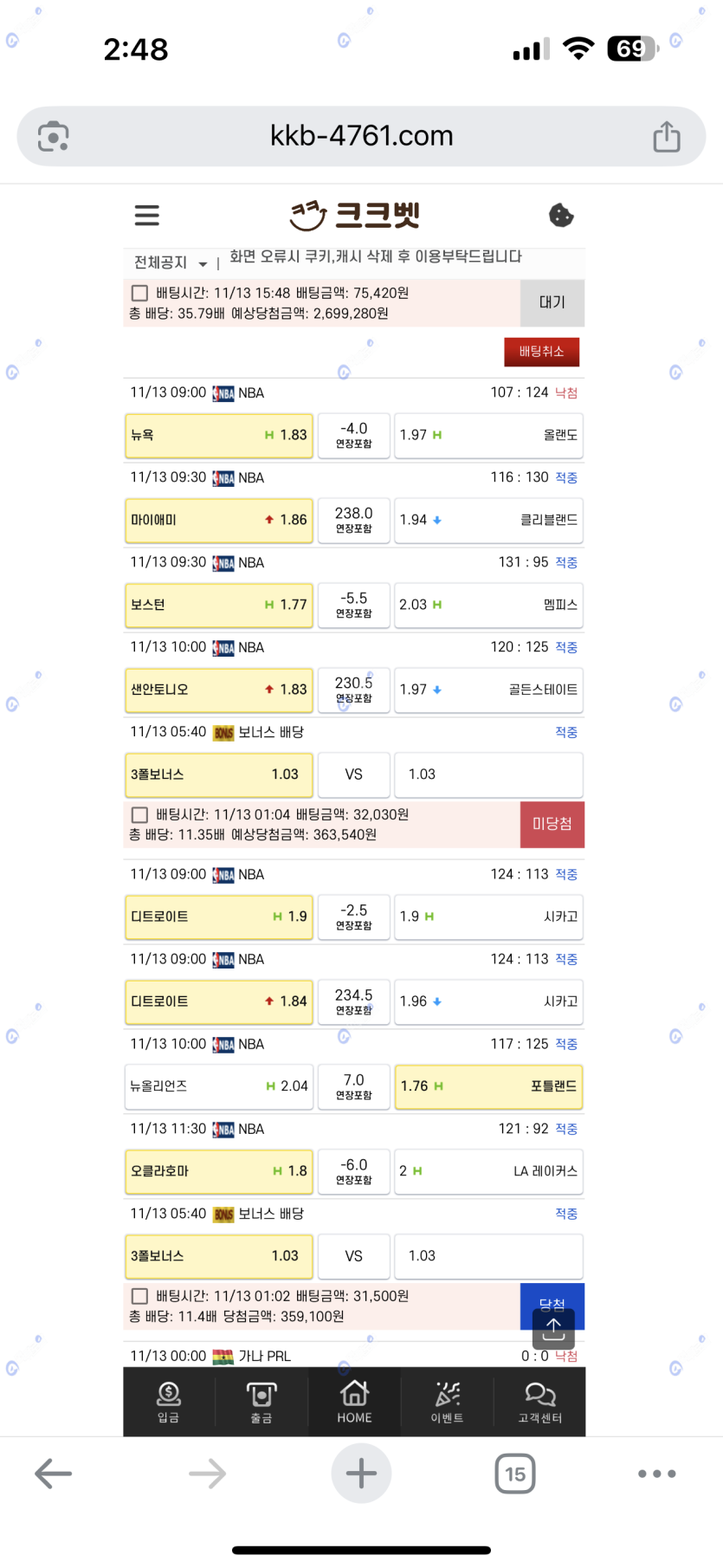Tap the camera search icon in address bar
Viewport: 723px width, 1568px height.
54,136
